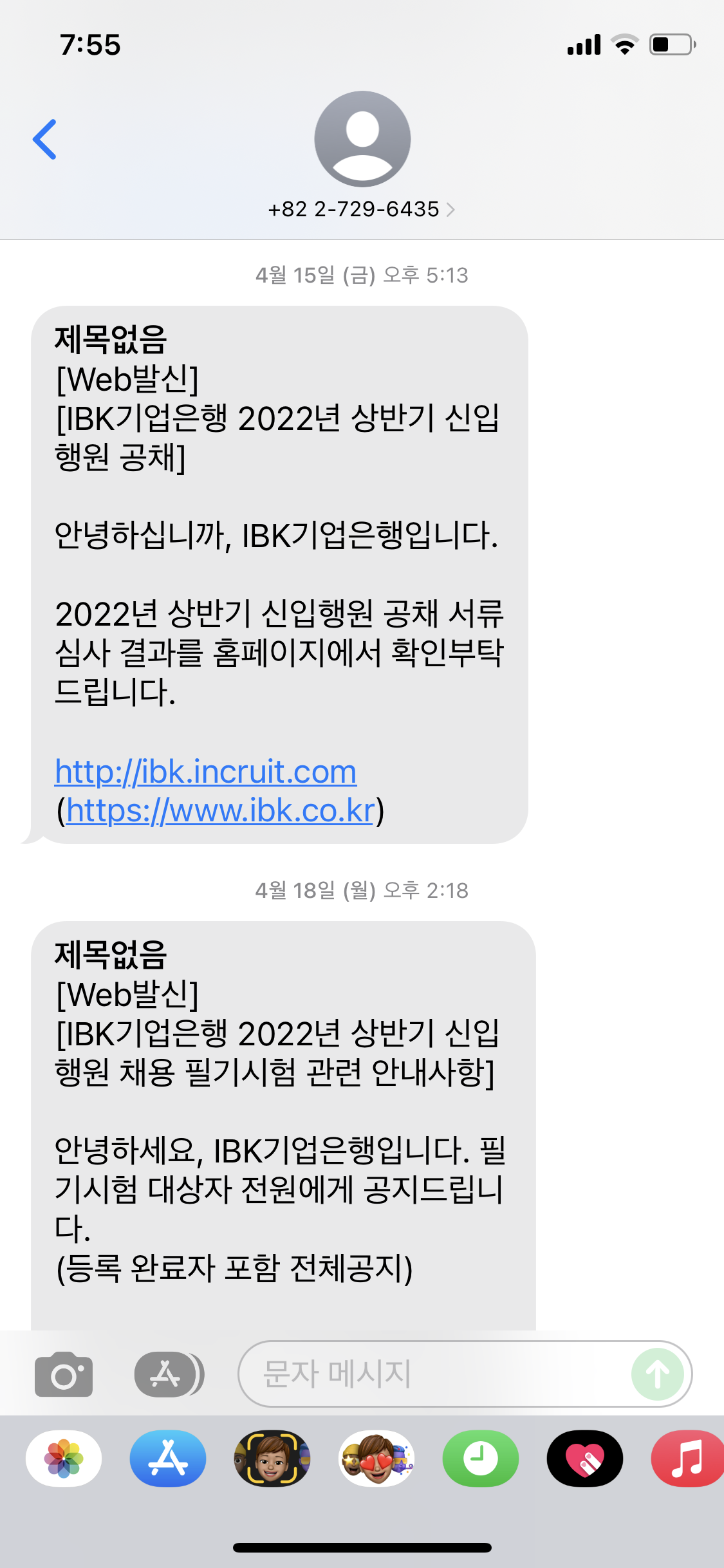This screenshot has width=724, height=1568.
Task: Open the Animoji heart-eyes sticker icon
Action: click(376, 1459)
